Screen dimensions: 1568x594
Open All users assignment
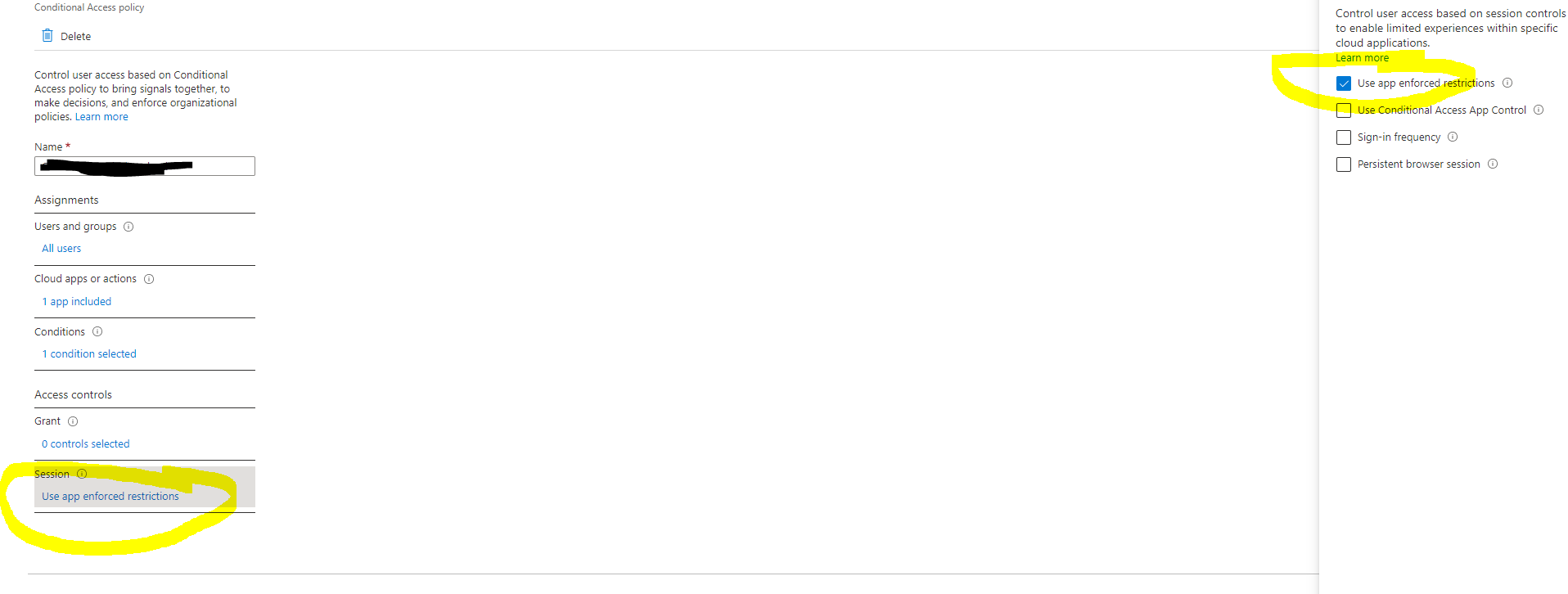[x=61, y=249]
